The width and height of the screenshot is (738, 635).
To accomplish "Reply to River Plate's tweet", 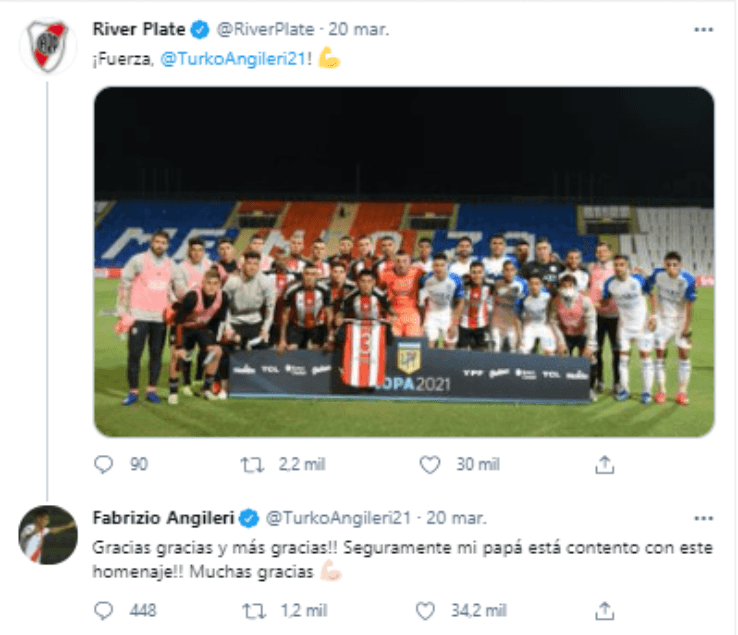I will (x=104, y=465).
